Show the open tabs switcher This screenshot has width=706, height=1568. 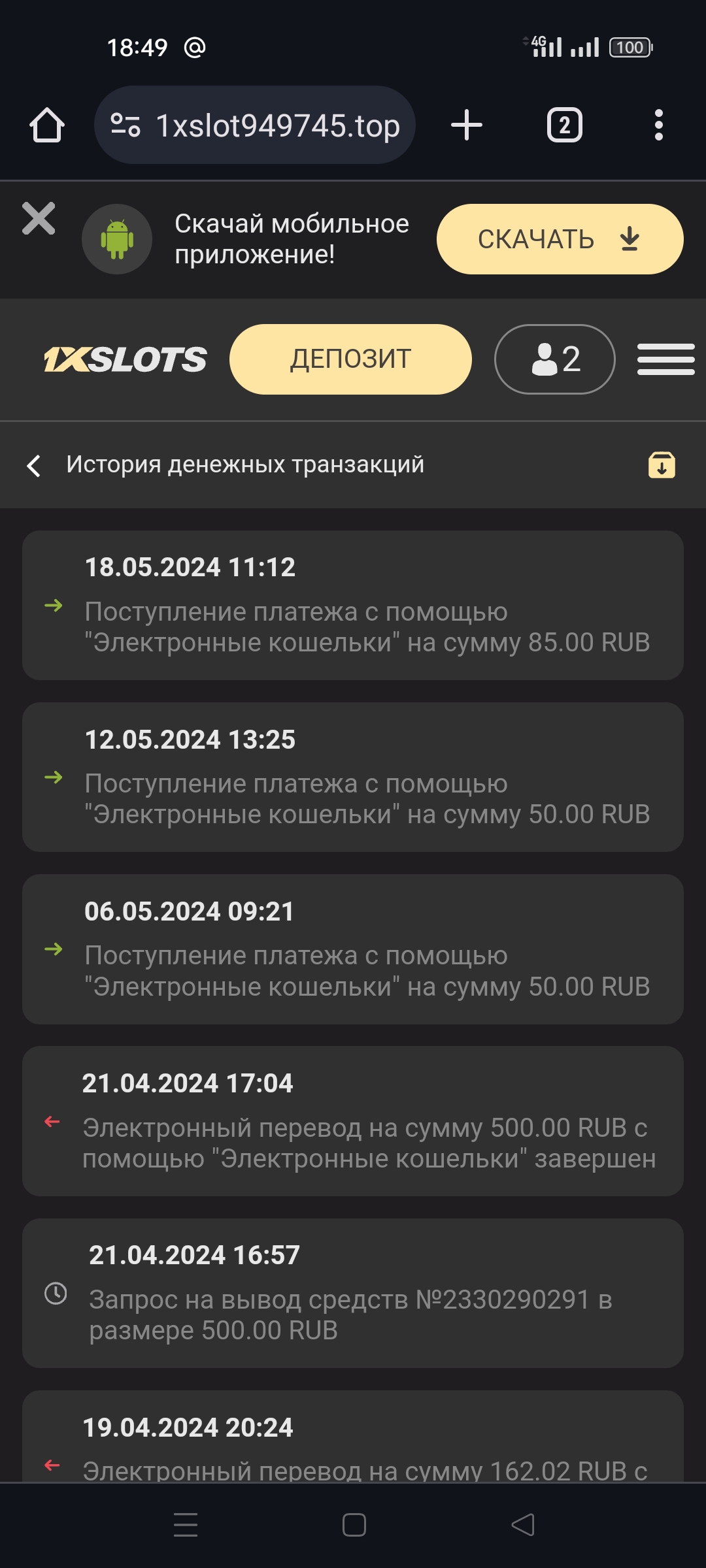click(x=564, y=125)
